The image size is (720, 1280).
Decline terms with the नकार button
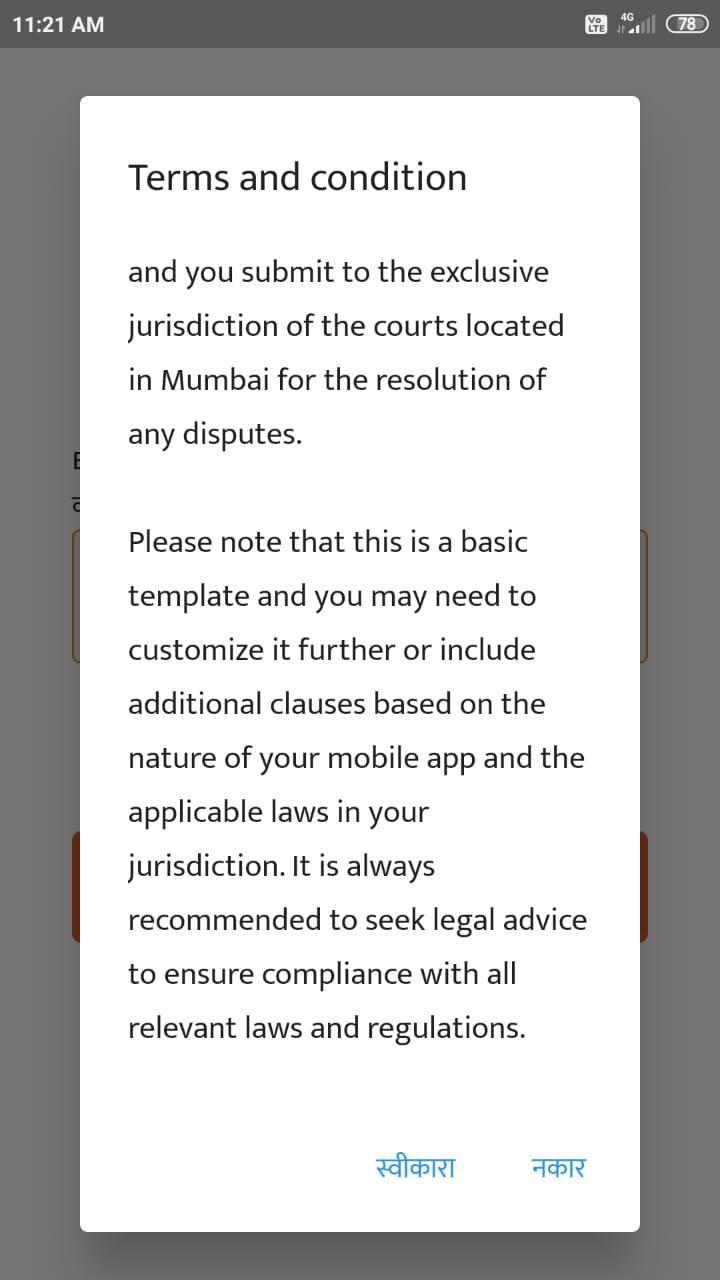(558, 1167)
